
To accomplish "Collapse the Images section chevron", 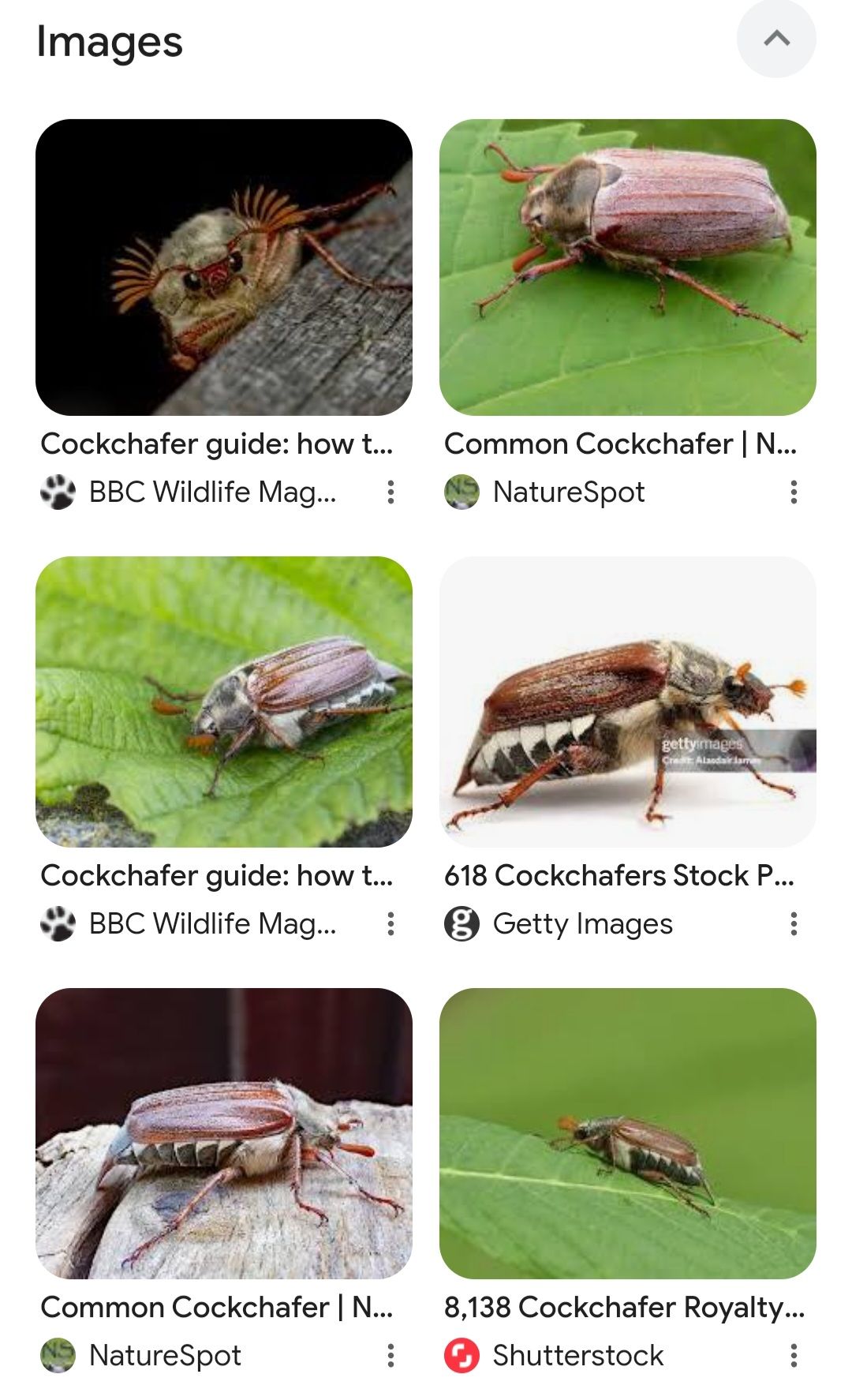I will (x=776, y=39).
